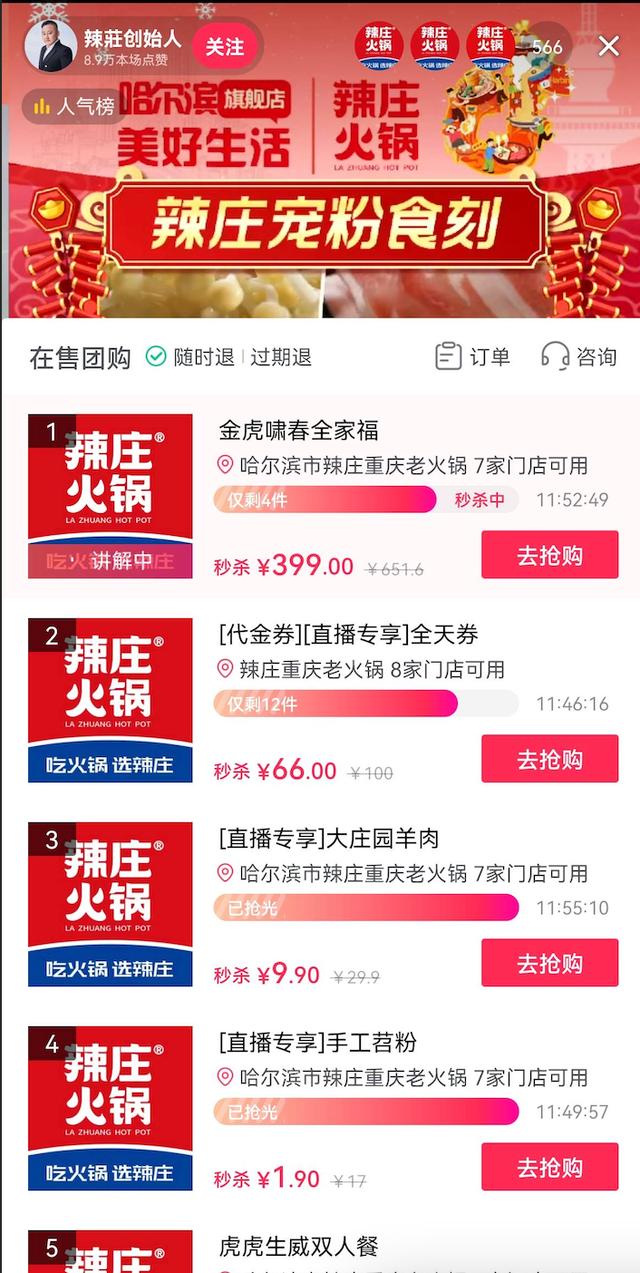Tap 去抢购 for the 全天券 voucher
The width and height of the screenshot is (640, 1273).
(x=549, y=759)
